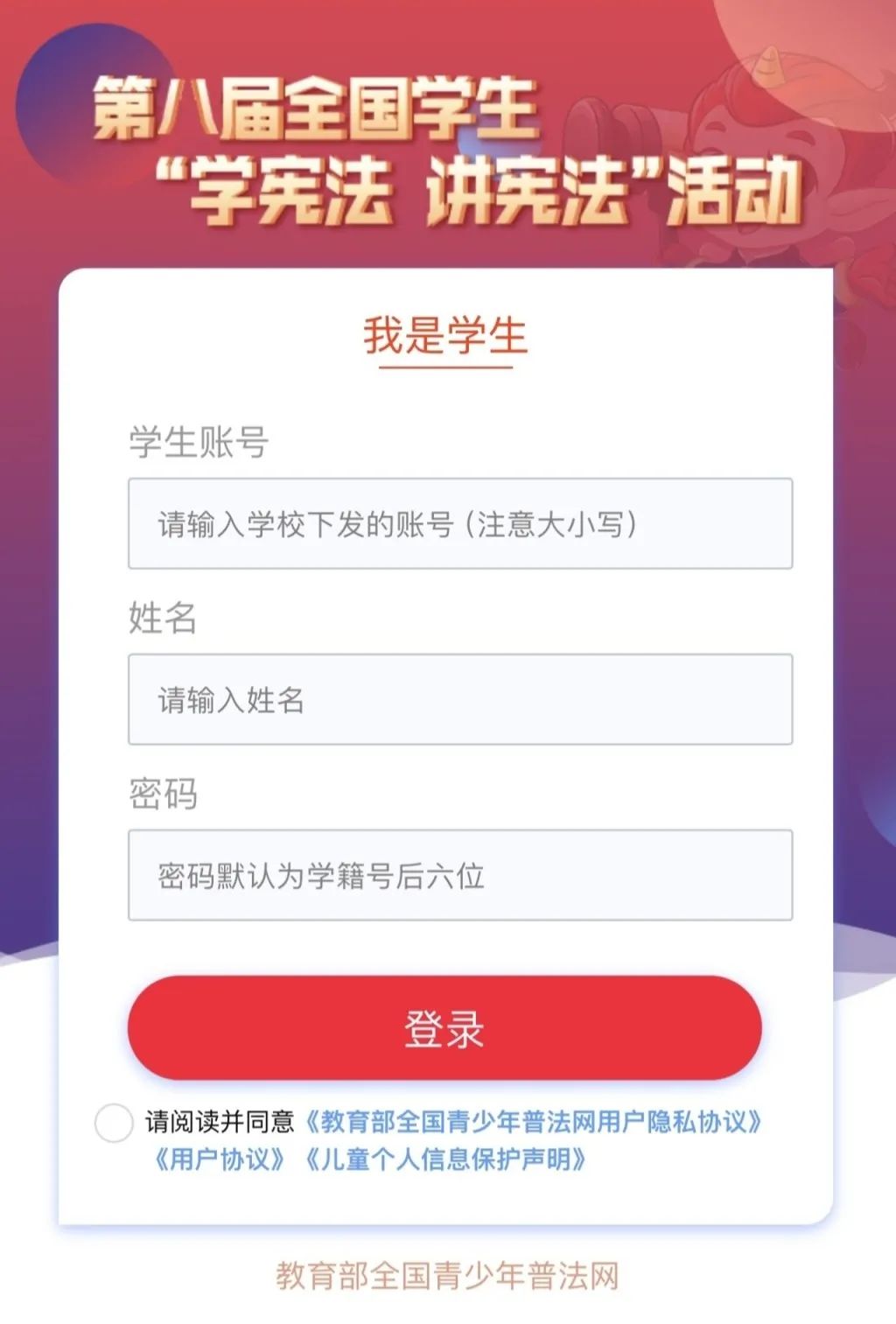Focus the 姓名 text field
The height and width of the screenshot is (1324, 896).
pyautogui.click(x=460, y=700)
